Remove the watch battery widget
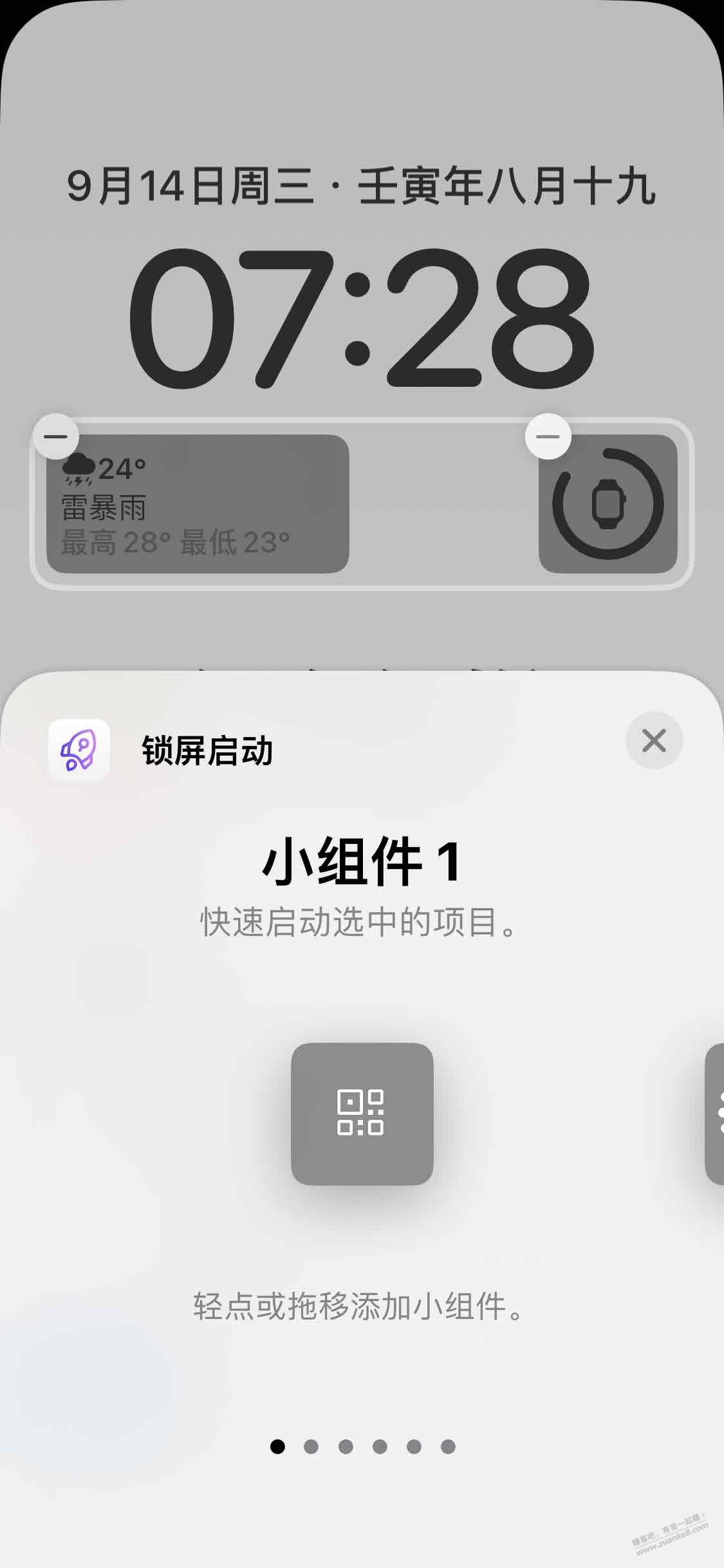The height and width of the screenshot is (1568, 724). pyautogui.click(x=548, y=436)
